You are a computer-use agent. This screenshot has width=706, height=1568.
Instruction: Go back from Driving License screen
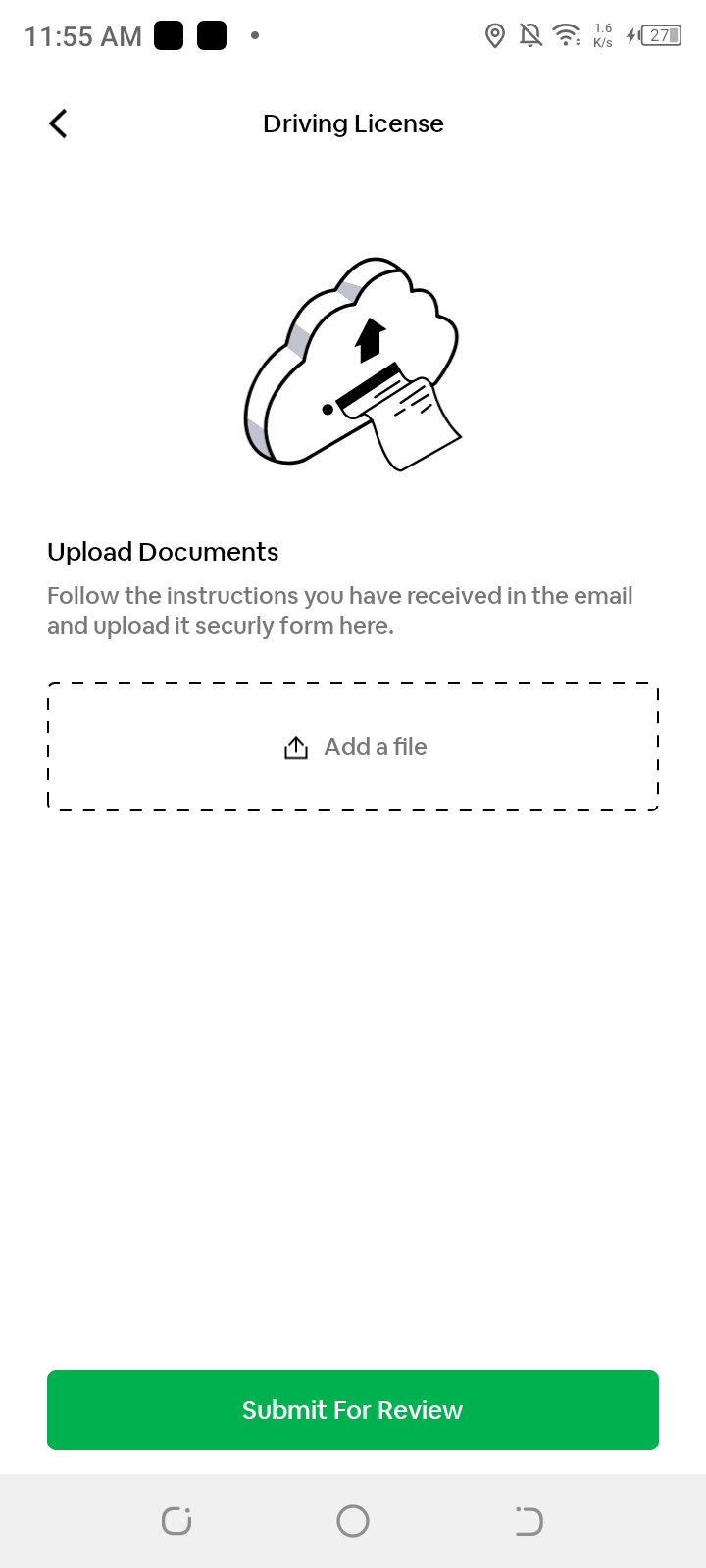pos(59,123)
